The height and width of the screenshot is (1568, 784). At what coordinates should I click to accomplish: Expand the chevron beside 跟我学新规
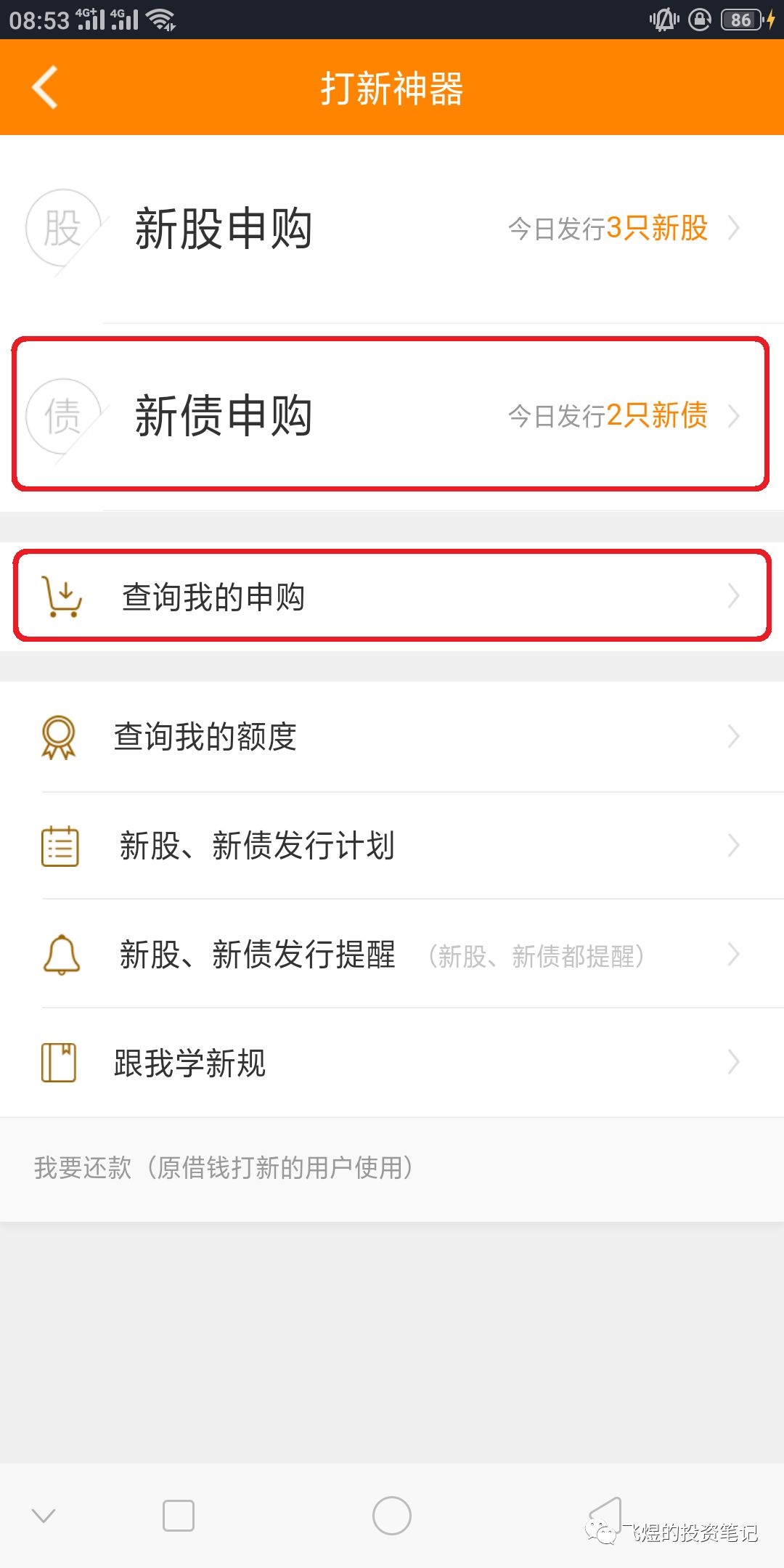click(x=734, y=1063)
